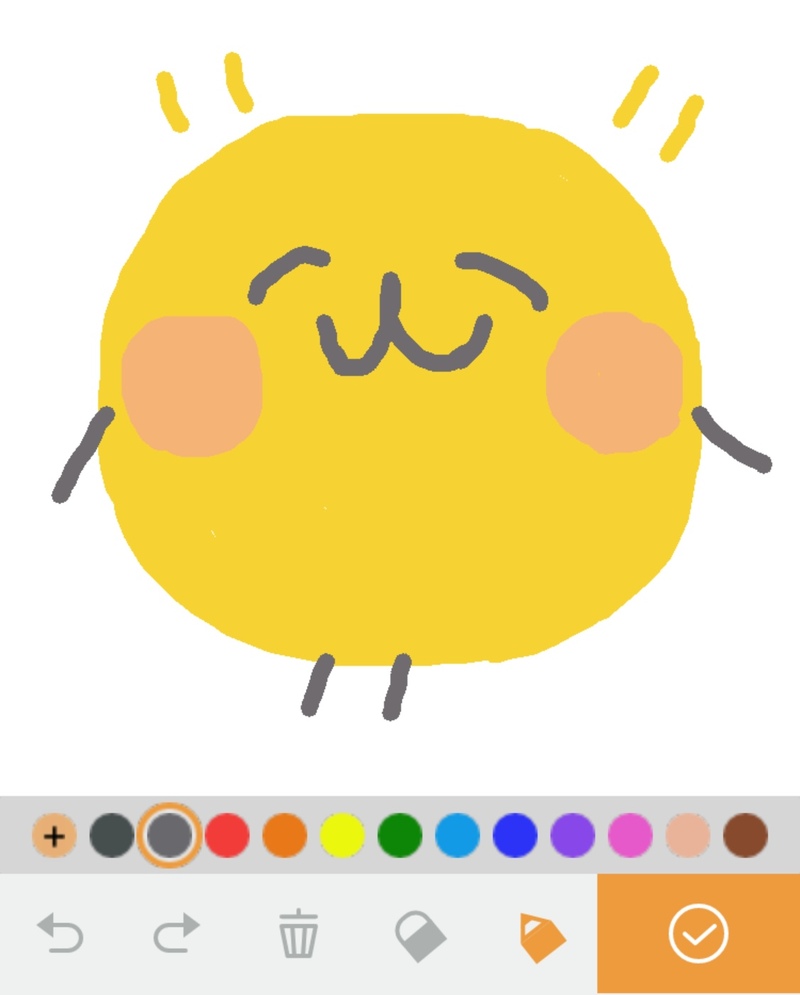Pick the red color swatch
Image resolution: width=800 pixels, height=995 pixels.
(x=227, y=835)
